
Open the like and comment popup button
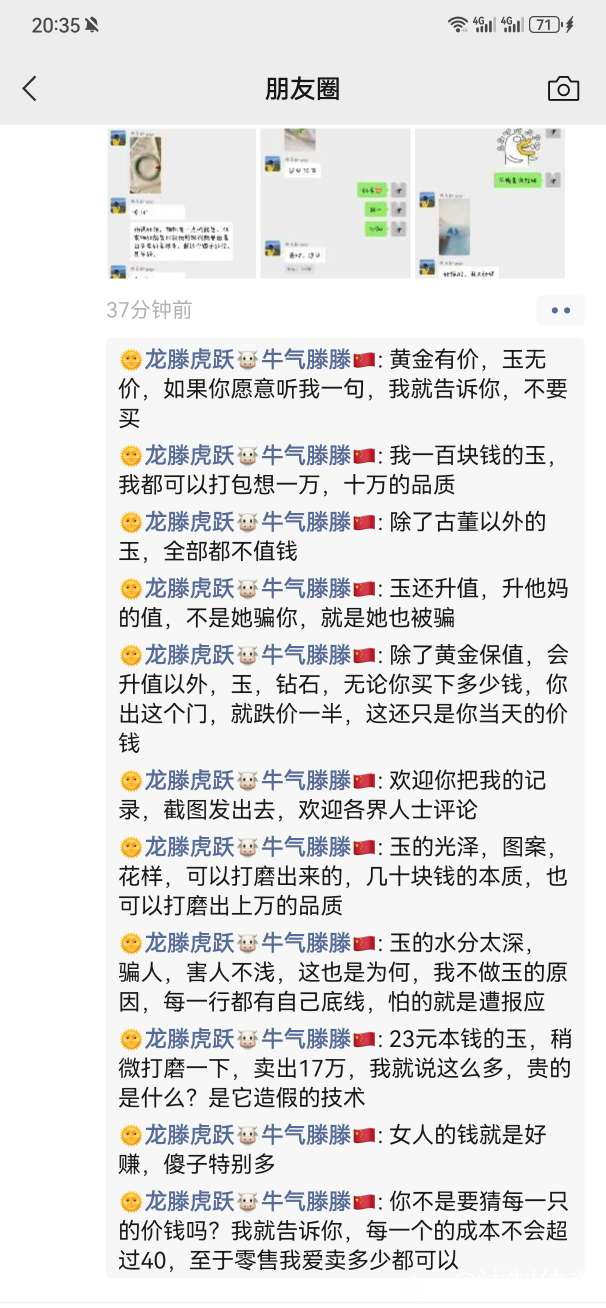point(560,310)
